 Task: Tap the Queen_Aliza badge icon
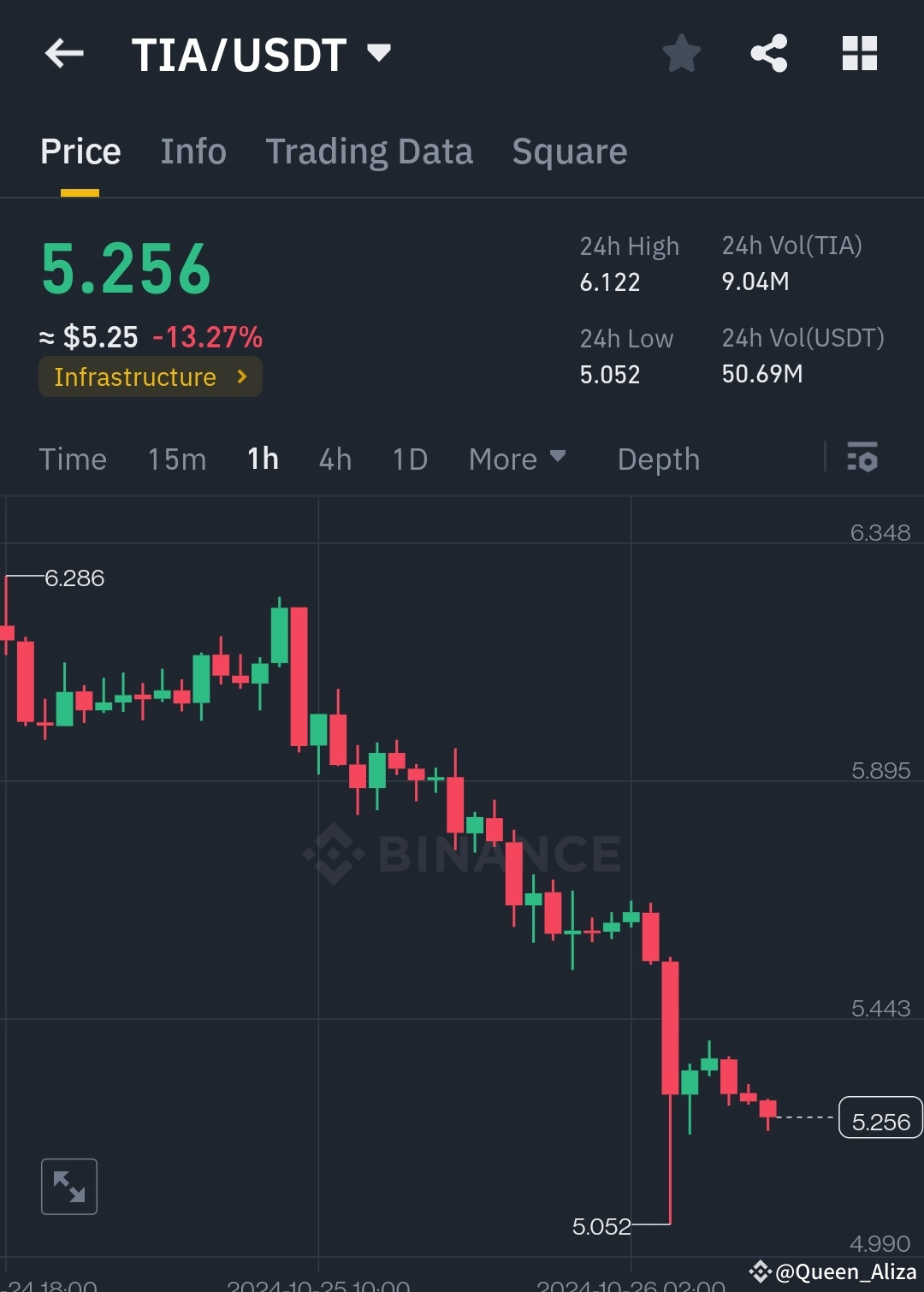tap(760, 1272)
